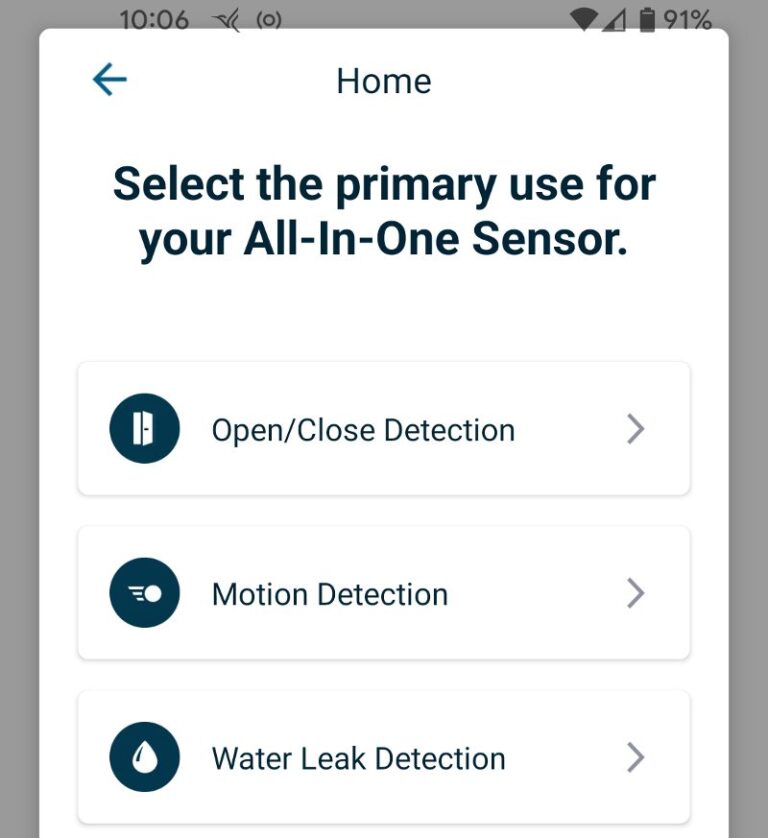This screenshot has width=768, height=838.
Task: Select Open/Close Detection as primary use
Action: pos(383,429)
